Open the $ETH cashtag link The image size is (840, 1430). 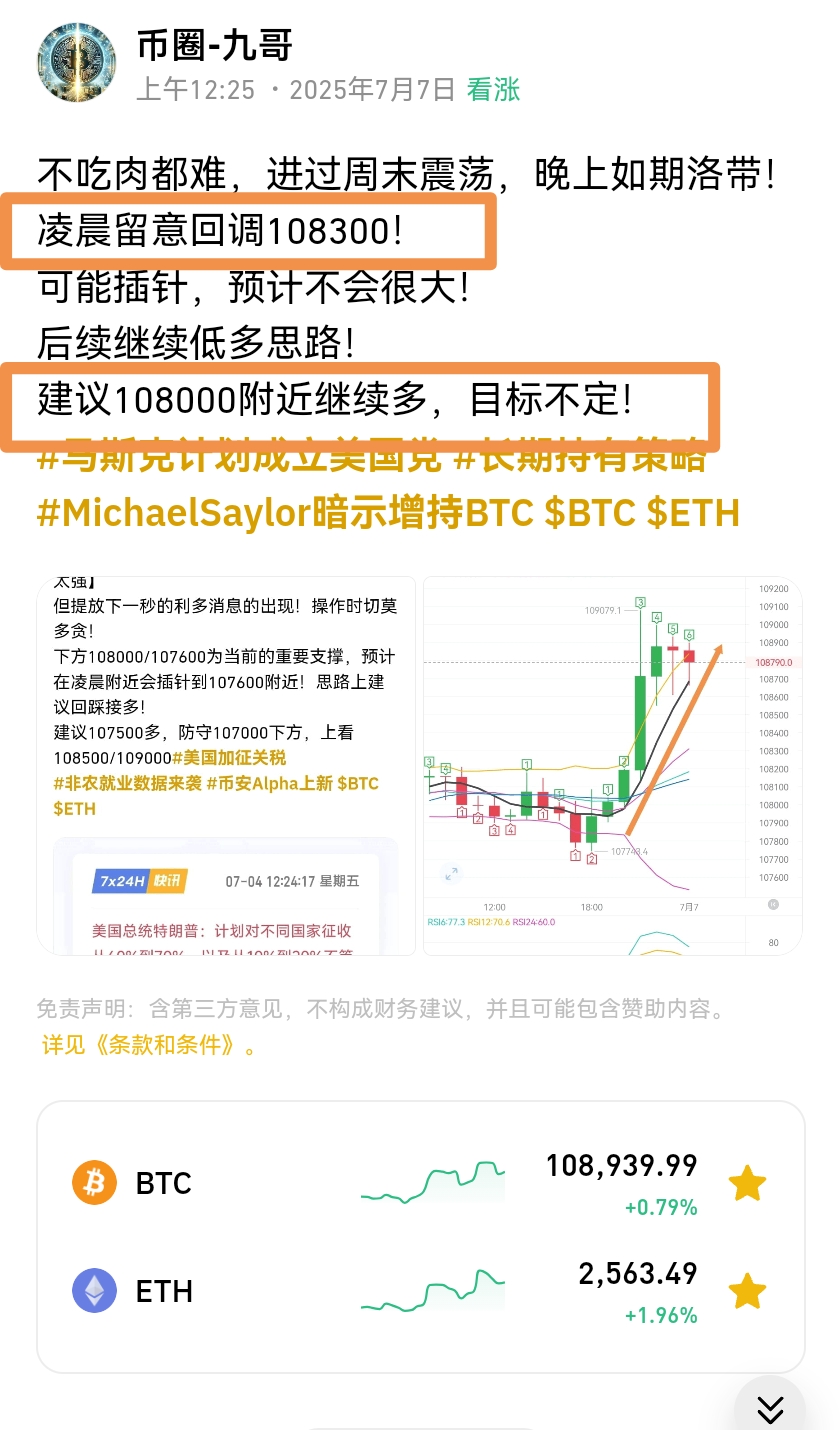pos(692,513)
